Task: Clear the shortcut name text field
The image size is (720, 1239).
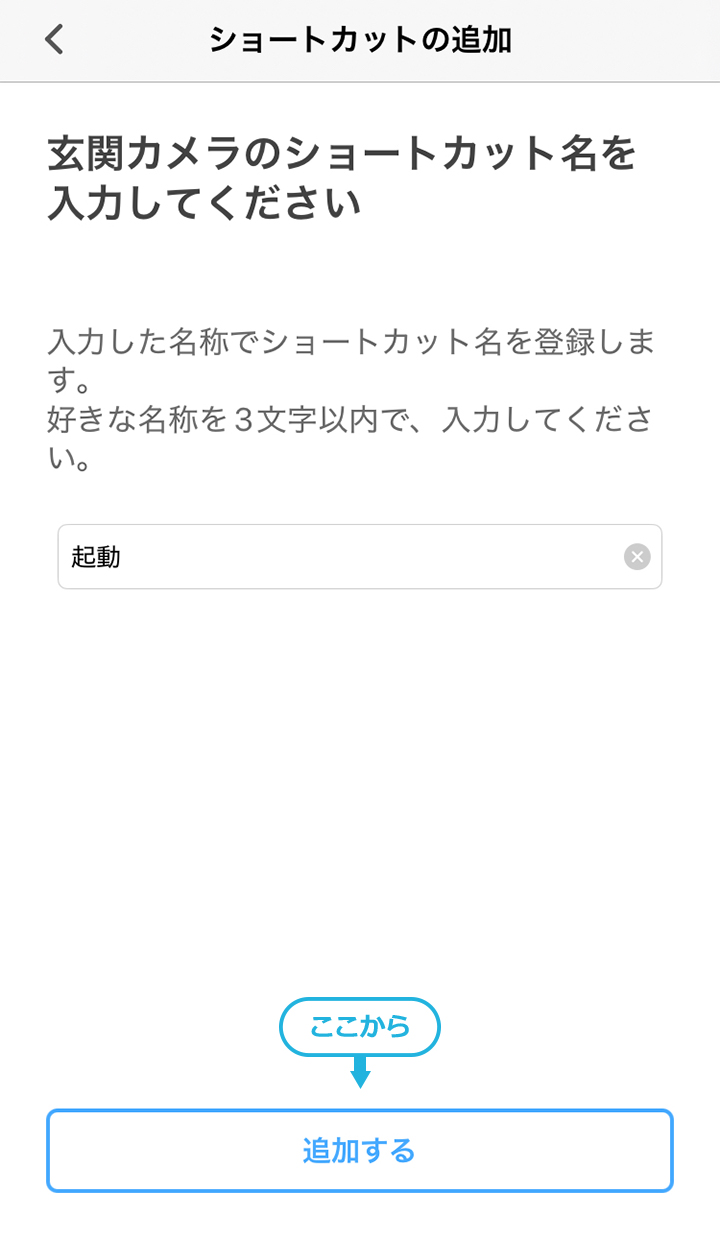Action: [637, 557]
